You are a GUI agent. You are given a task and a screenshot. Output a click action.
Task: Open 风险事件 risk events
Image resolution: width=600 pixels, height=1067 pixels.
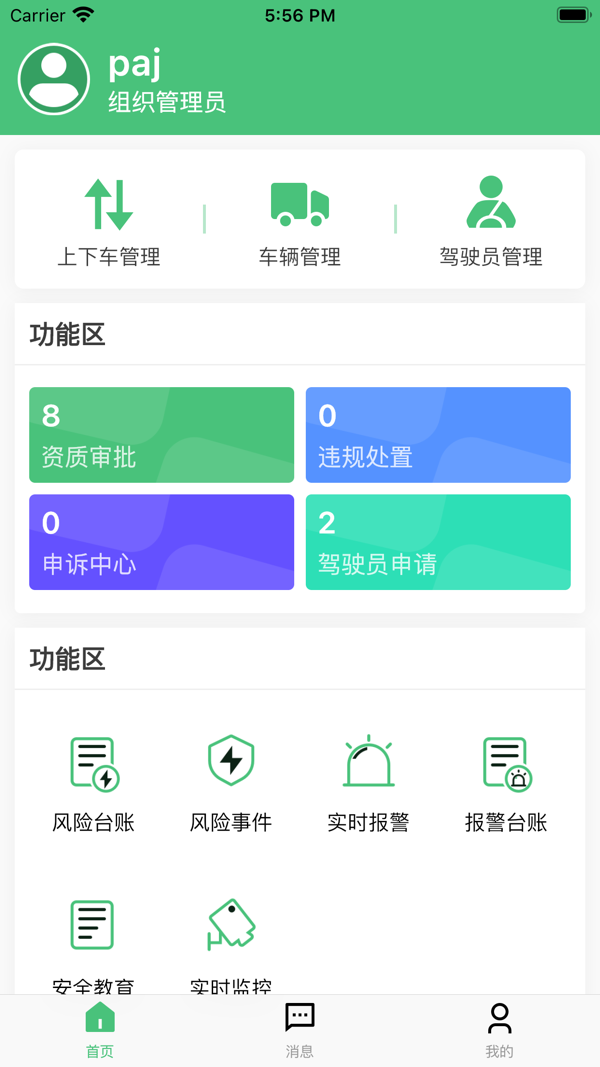pos(231,784)
